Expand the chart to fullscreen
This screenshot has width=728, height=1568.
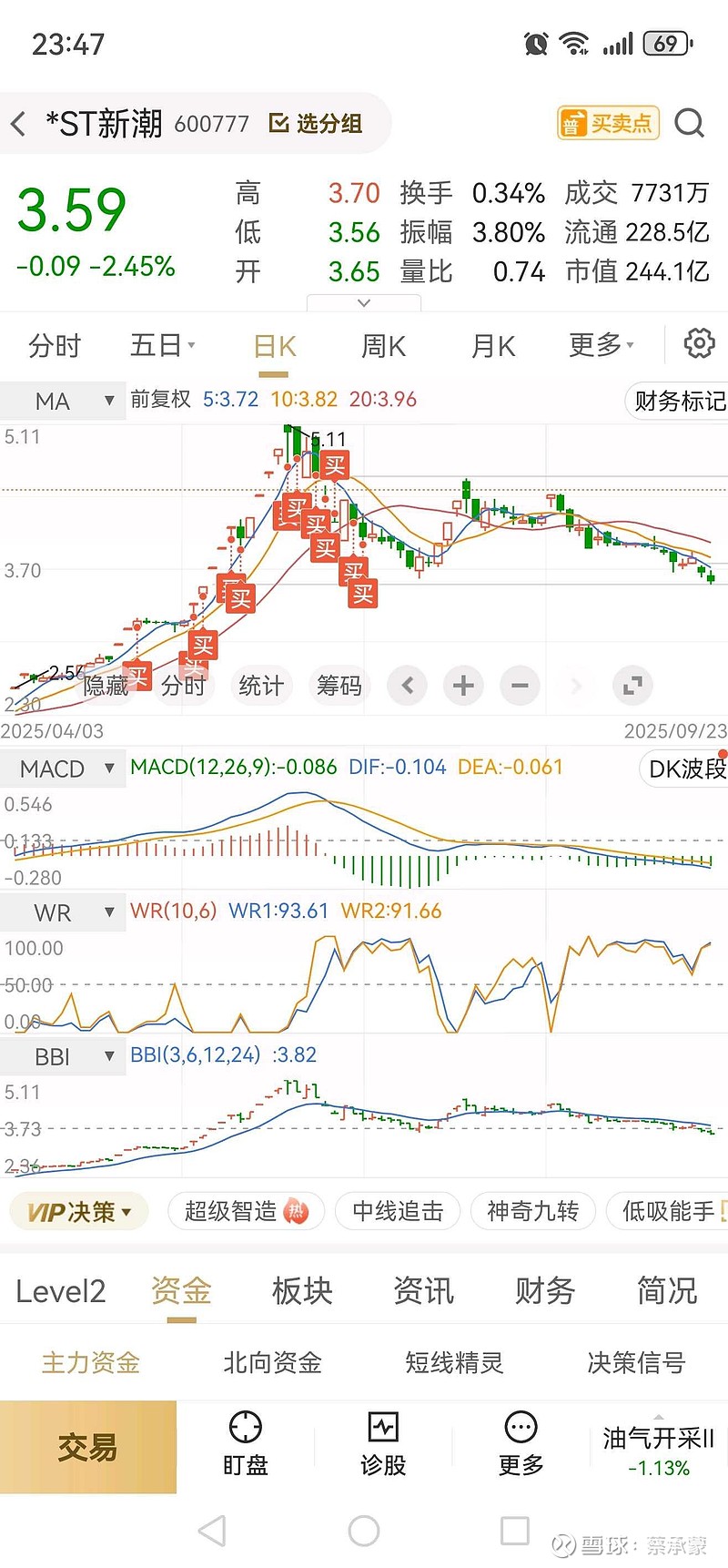pos(632,686)
